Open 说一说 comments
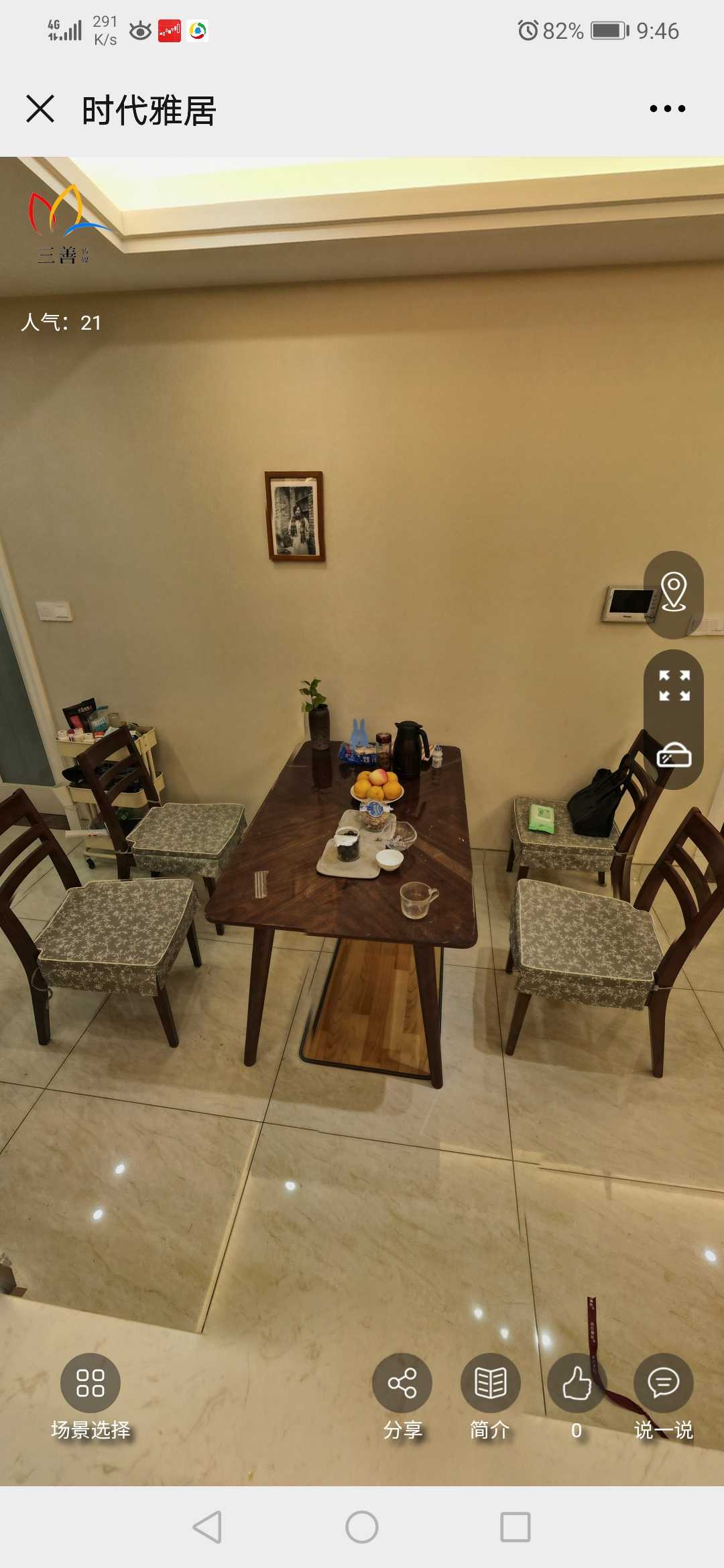The width and height of the screenshot is (724, 1568). 663,1383
